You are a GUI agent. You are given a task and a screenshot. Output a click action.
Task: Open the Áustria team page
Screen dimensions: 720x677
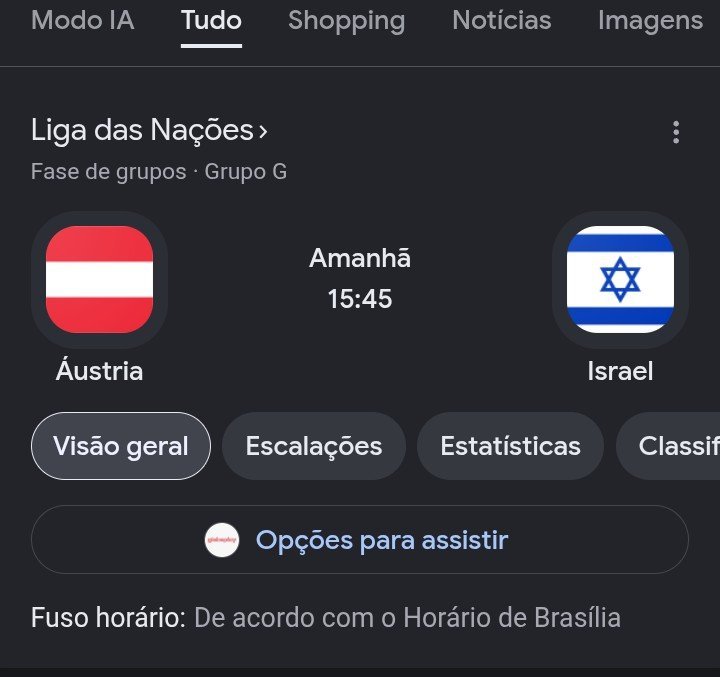click(x=99, y=299)
